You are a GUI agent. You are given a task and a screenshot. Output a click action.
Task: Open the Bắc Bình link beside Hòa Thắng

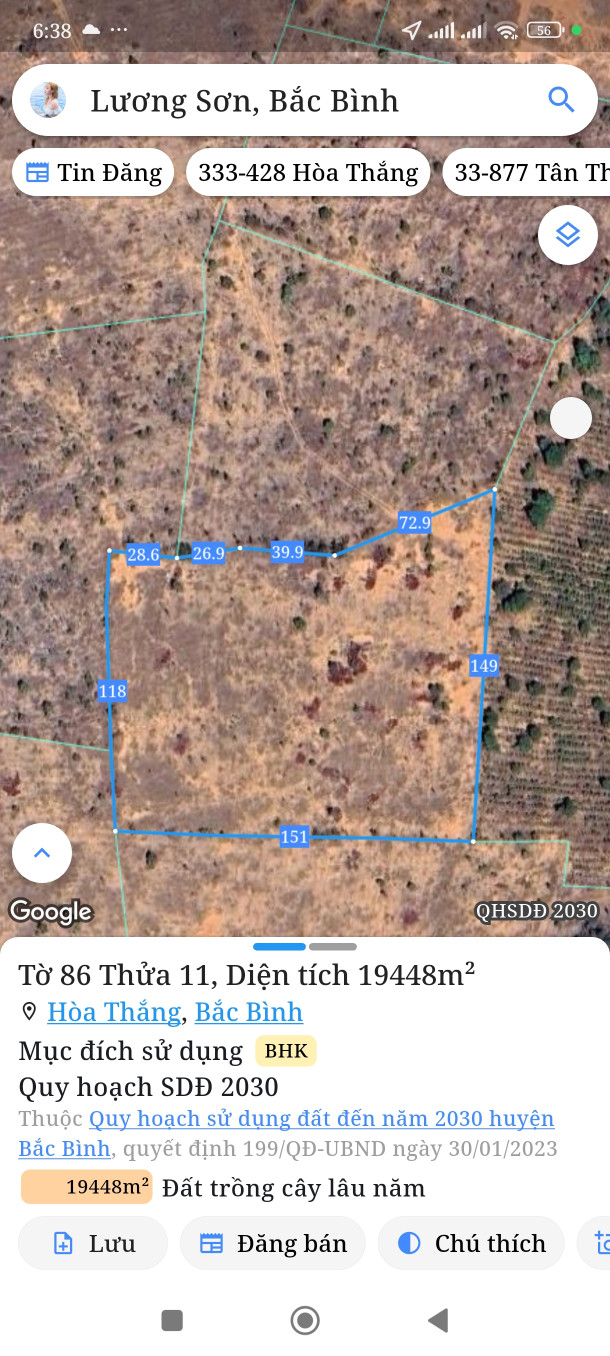click(x=249, y=1012)
